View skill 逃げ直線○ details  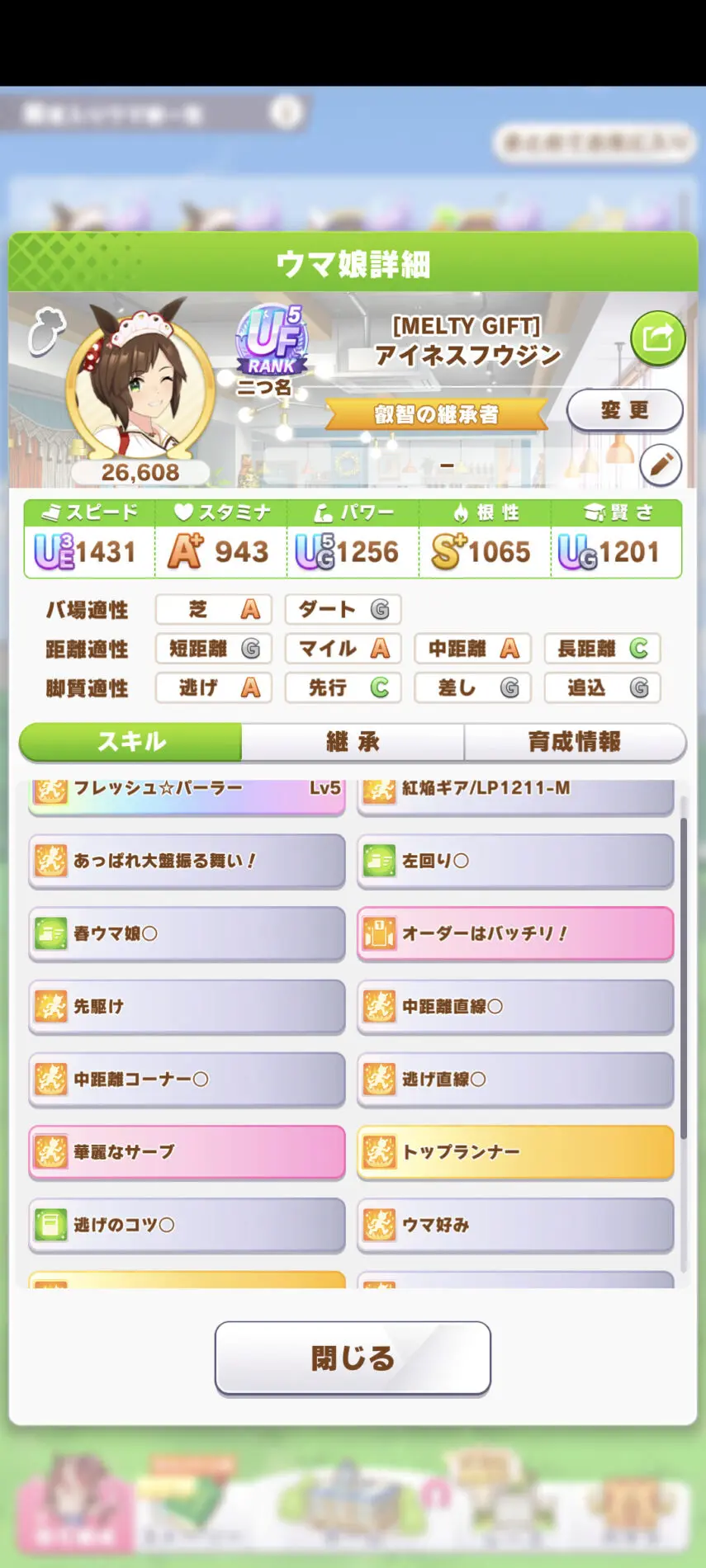click(x=515, y=1079)
